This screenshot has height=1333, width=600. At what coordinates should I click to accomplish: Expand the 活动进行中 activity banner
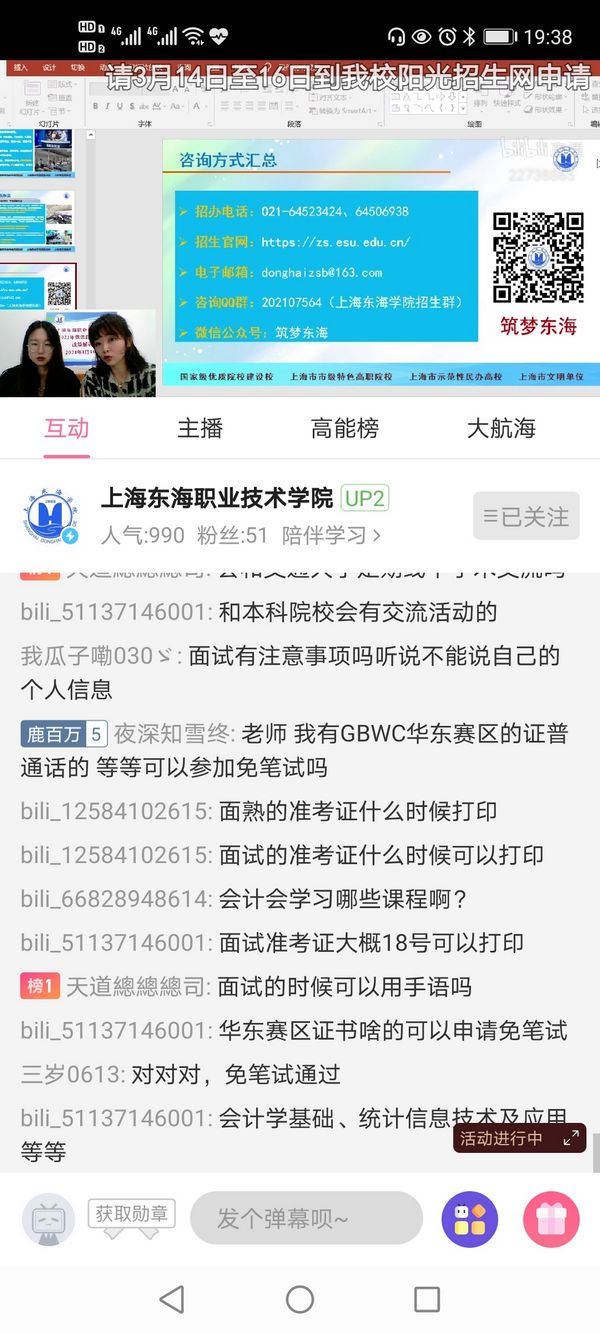520,1138
